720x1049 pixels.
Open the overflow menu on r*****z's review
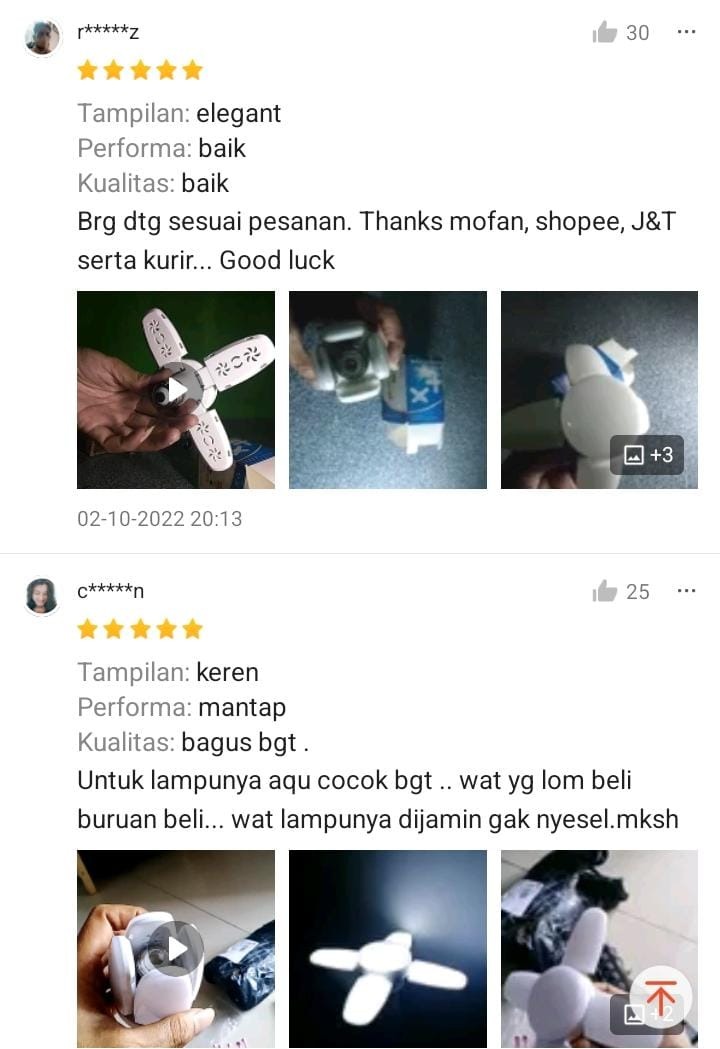tap(686, 32)
